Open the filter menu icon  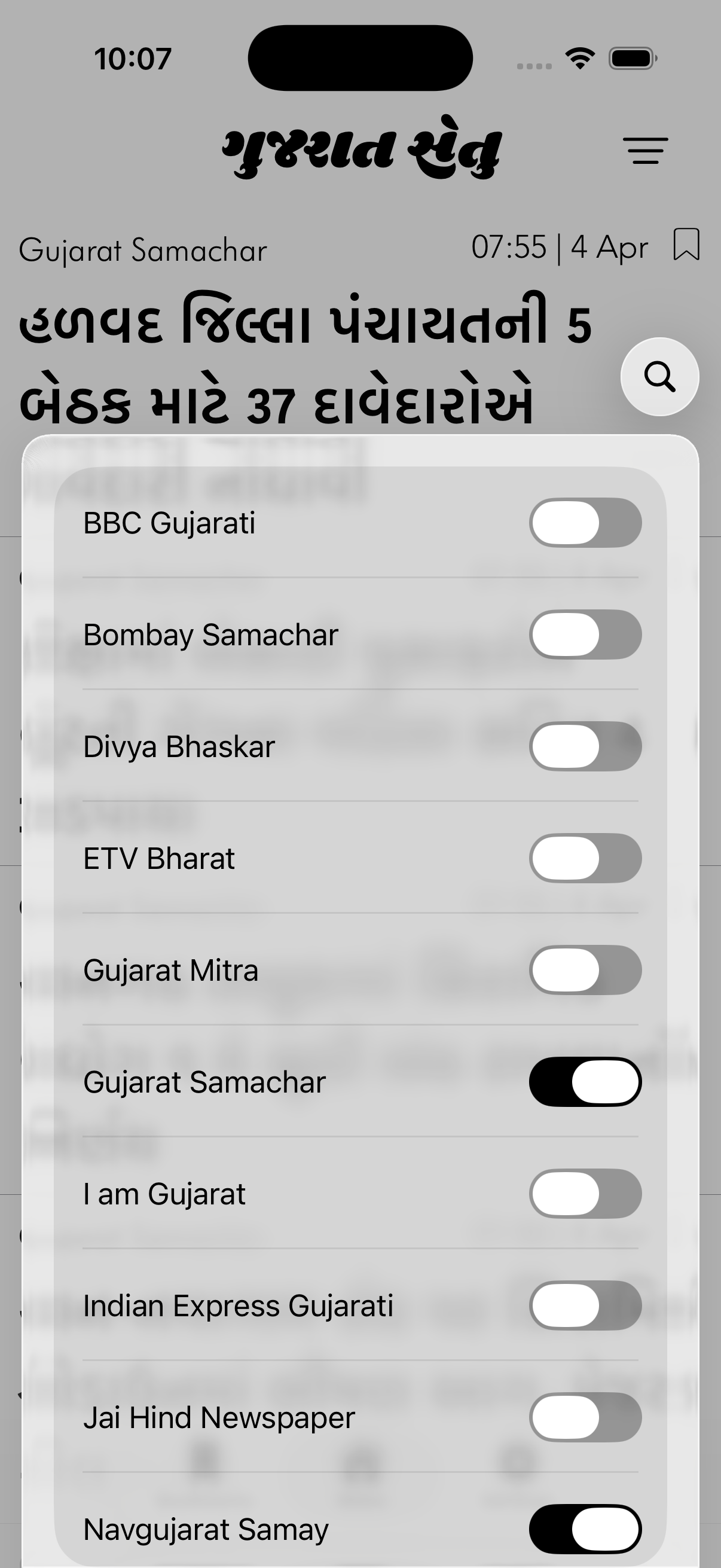tap(645, 150)
